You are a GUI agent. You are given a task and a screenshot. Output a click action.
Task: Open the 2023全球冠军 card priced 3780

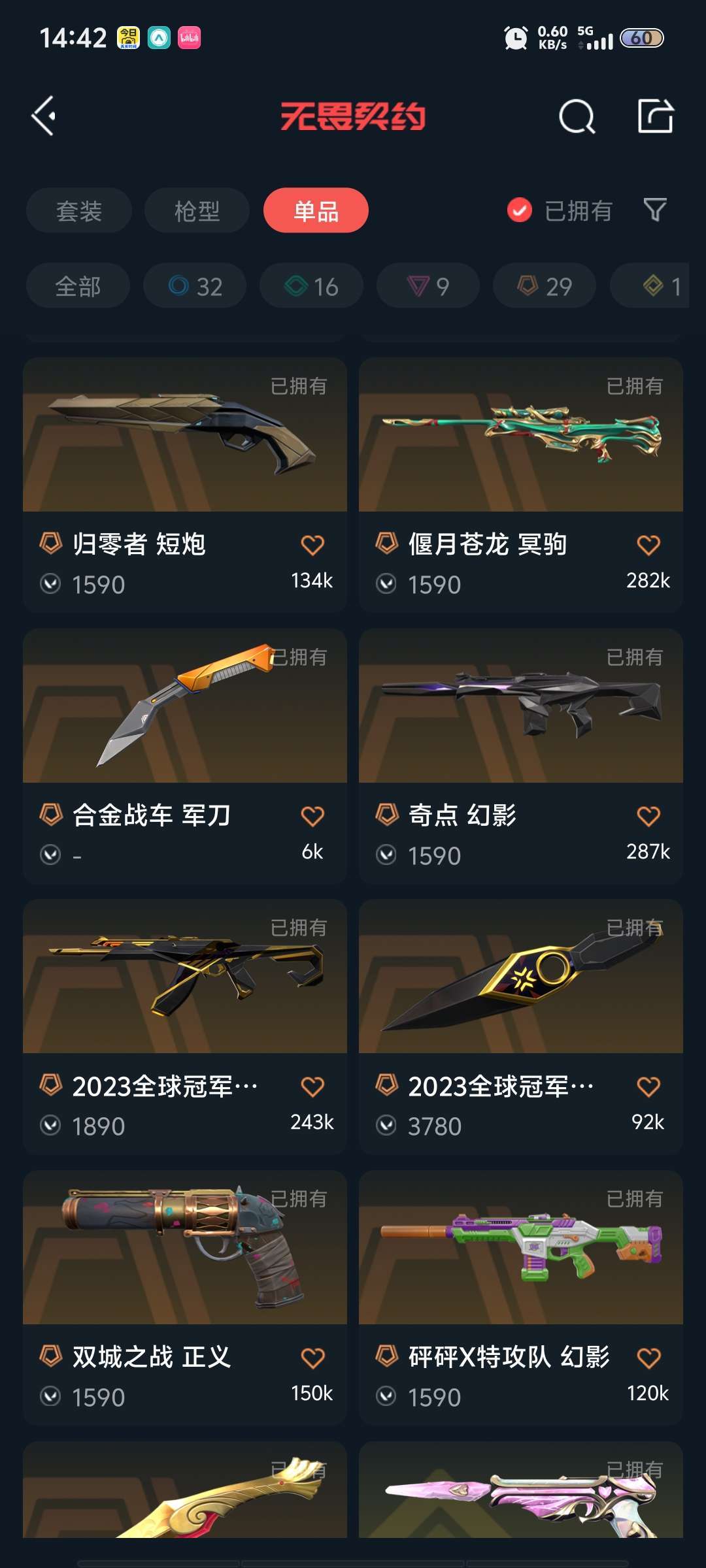[x=521, y=1026]
